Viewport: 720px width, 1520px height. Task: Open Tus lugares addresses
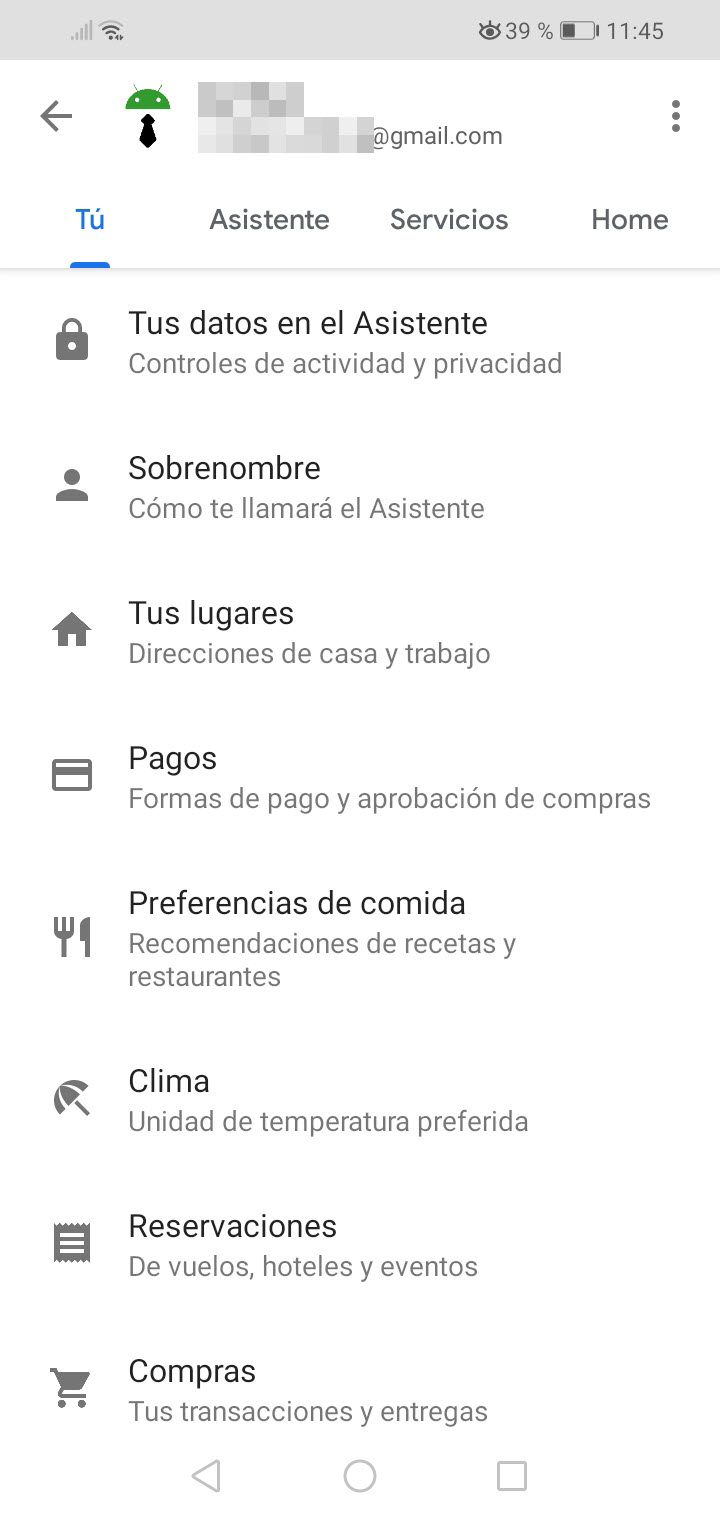pyautogui.click(x=309, y=632)
